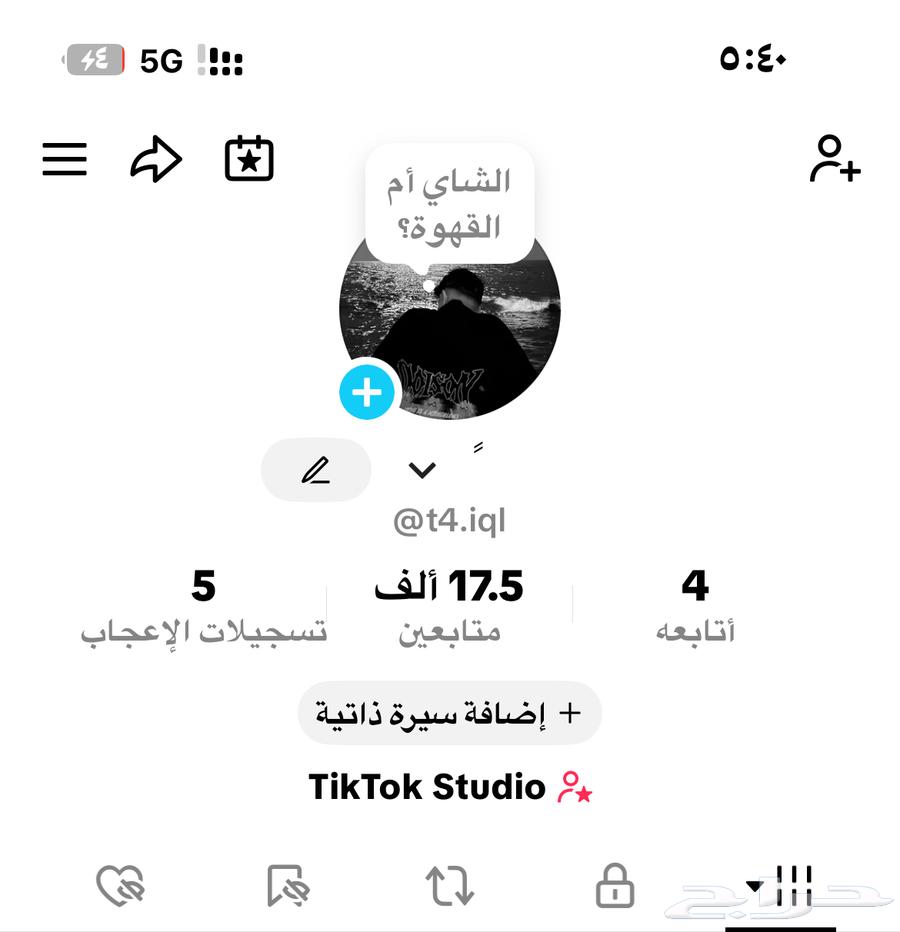
Task: Expand the battery charging indicator
Action: [x=90, y=60]
